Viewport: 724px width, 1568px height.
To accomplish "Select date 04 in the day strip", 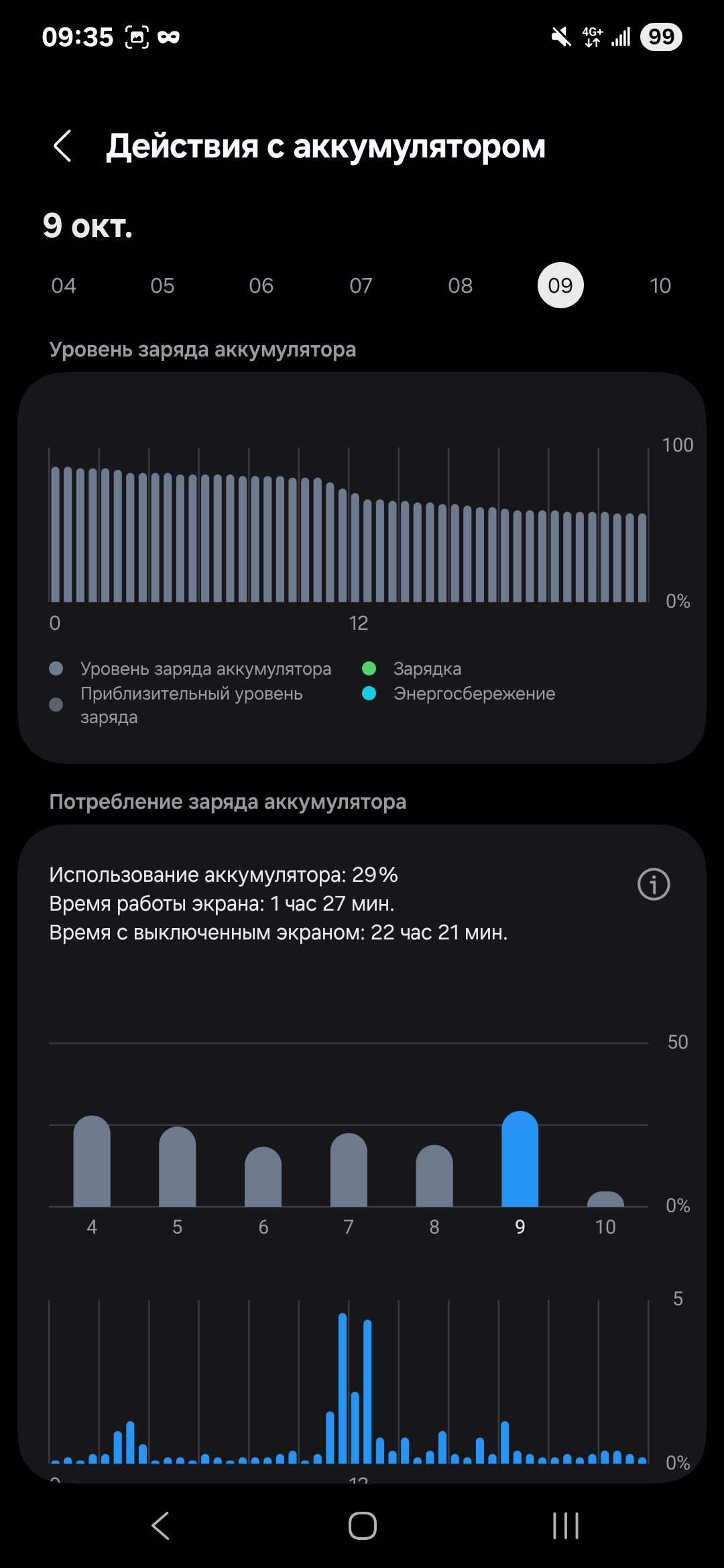I will click(x=64, y=285).
